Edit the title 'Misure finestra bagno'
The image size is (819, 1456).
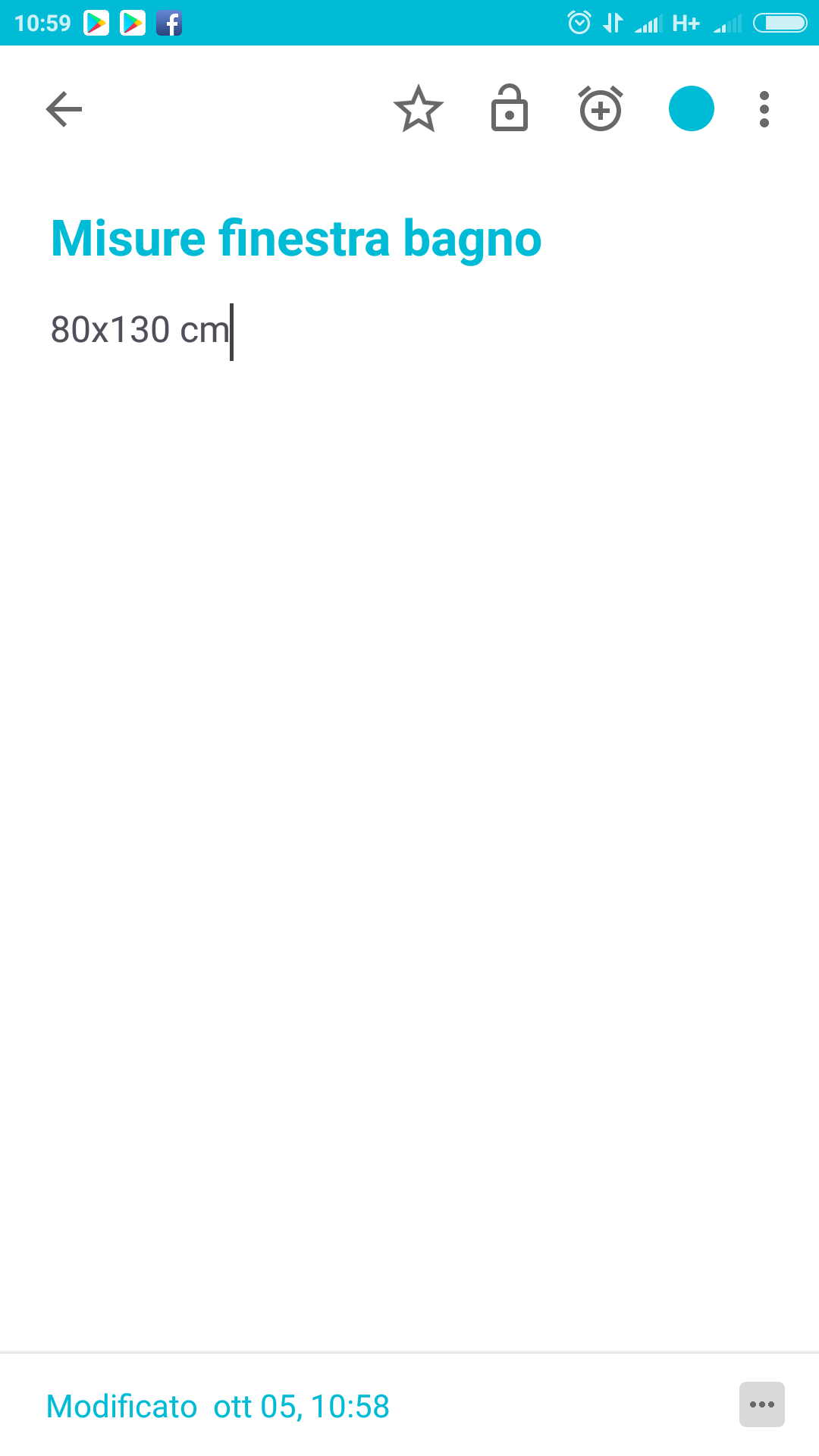296,238
